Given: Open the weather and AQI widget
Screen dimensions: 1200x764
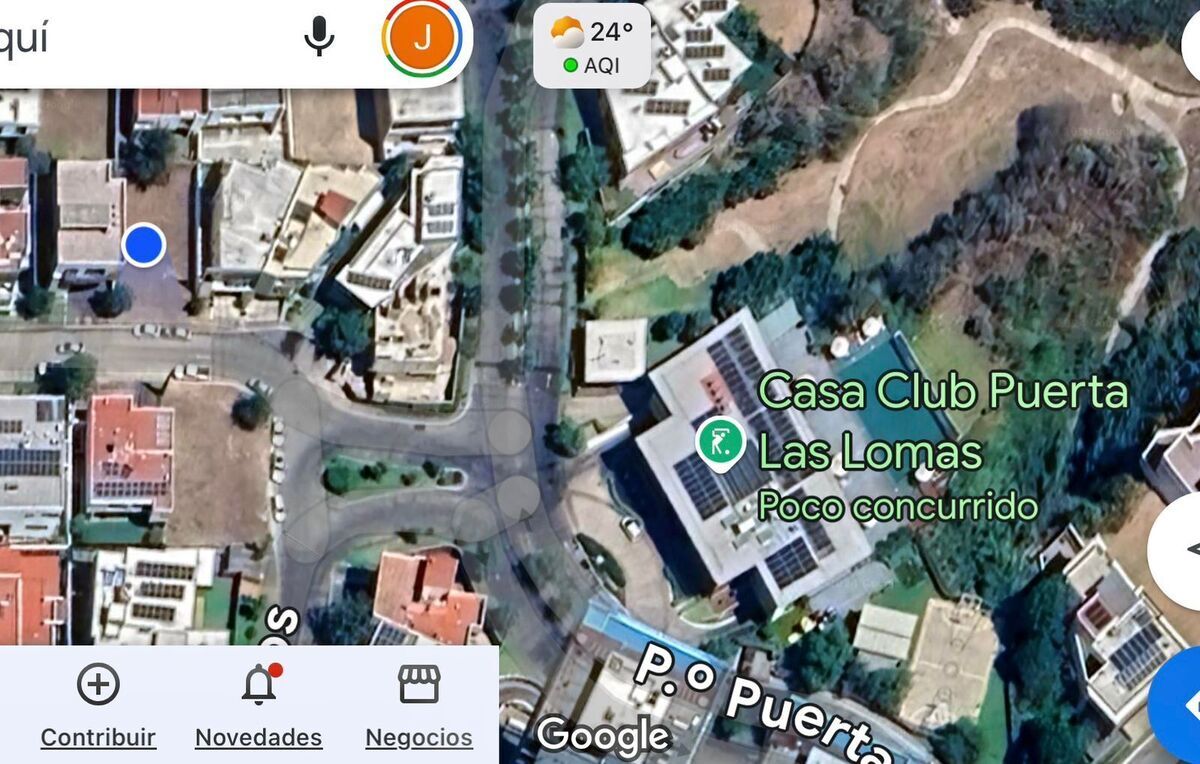Looking at the screenshot, I should coord(592,46).
